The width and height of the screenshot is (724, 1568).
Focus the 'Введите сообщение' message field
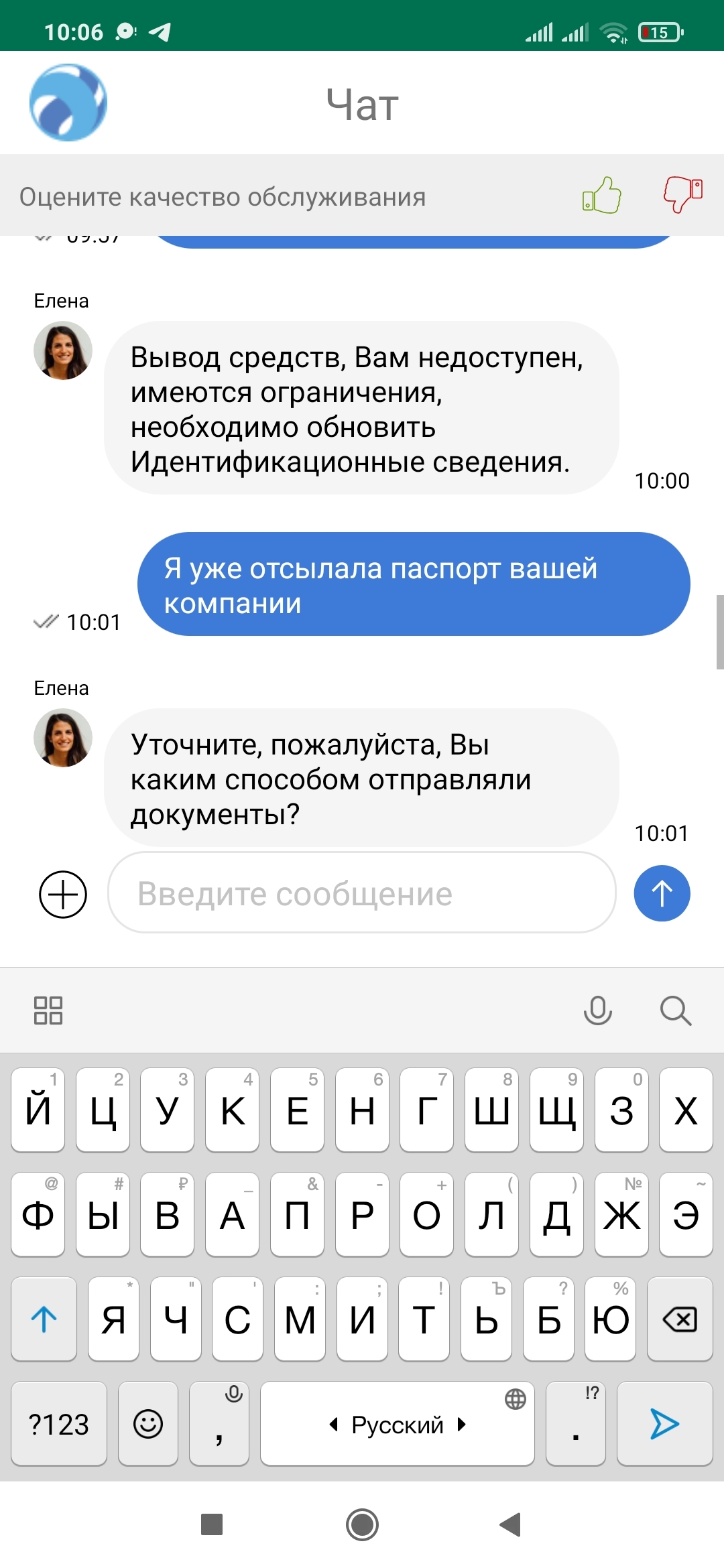tap(361, 893)
